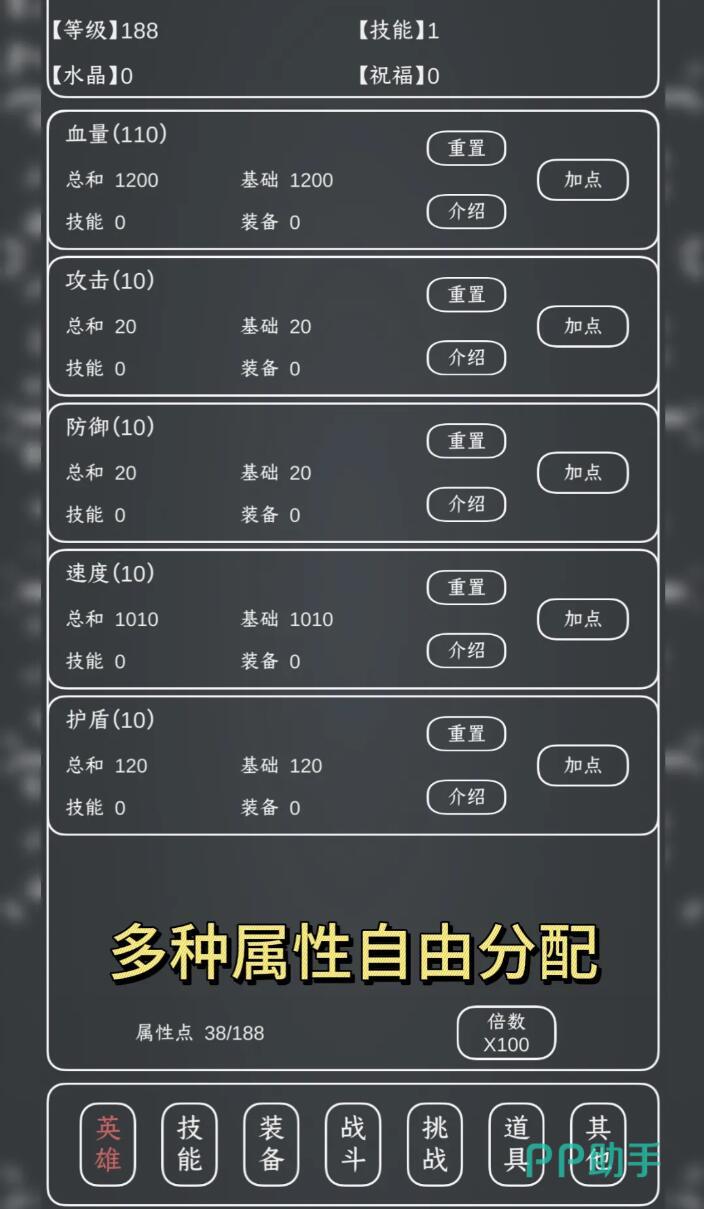
Task: Add points to the 防御 attribute
Action: click(x=582, y=472)
